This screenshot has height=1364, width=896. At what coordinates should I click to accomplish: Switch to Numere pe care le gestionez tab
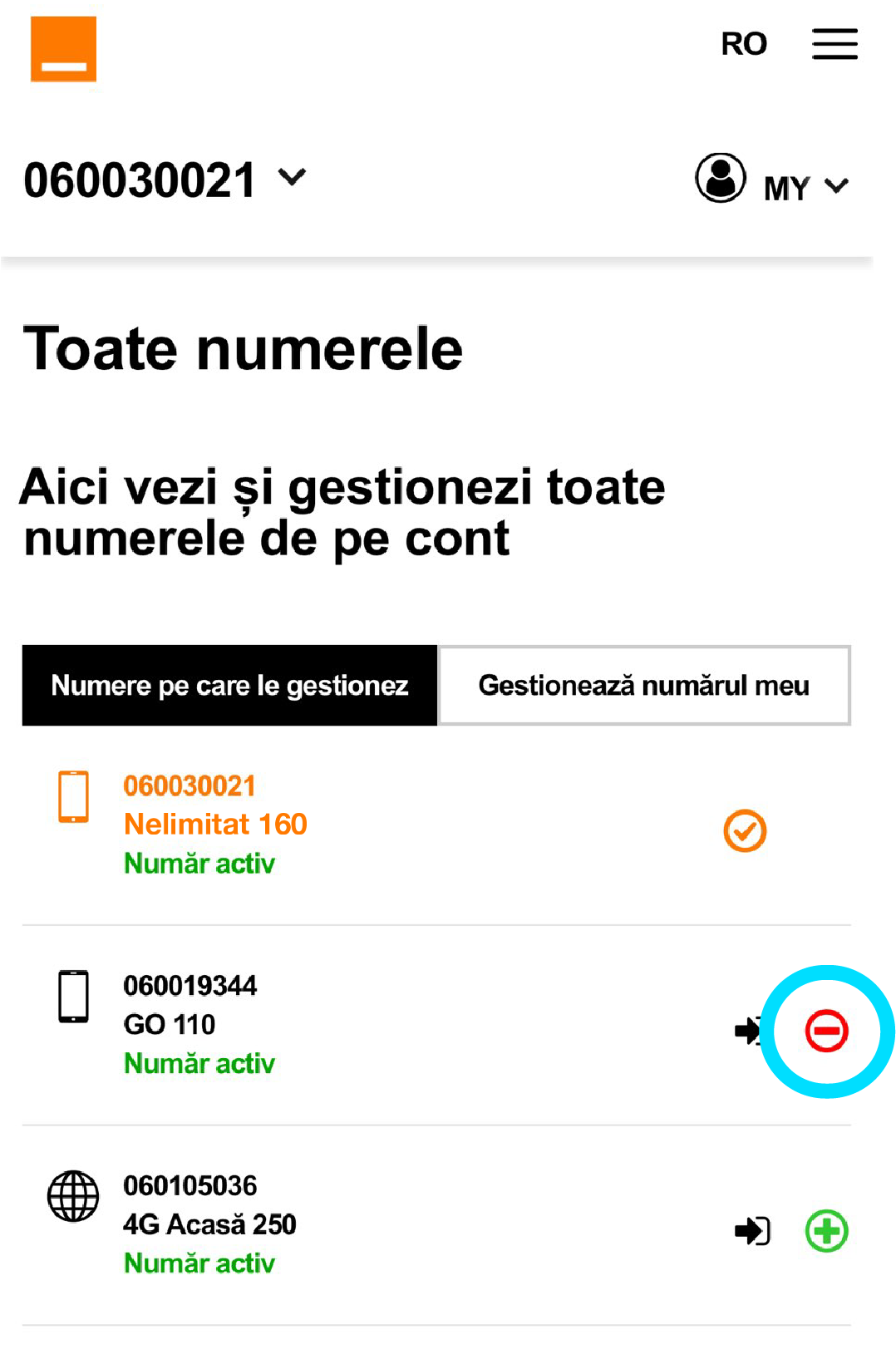pyautogui.click(x=229, y=686)
